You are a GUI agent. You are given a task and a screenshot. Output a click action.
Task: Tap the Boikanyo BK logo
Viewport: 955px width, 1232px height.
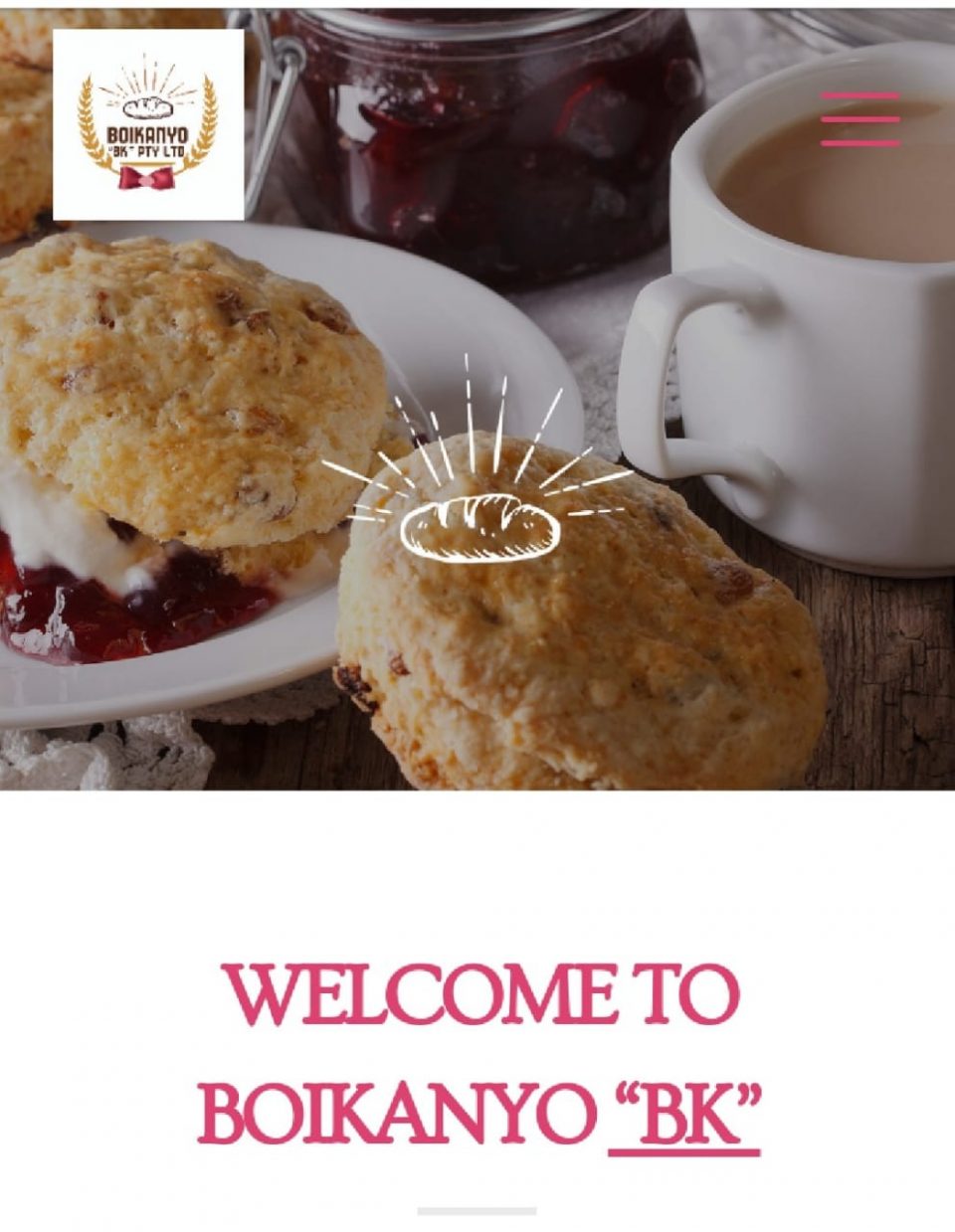(x=148, y=124)
